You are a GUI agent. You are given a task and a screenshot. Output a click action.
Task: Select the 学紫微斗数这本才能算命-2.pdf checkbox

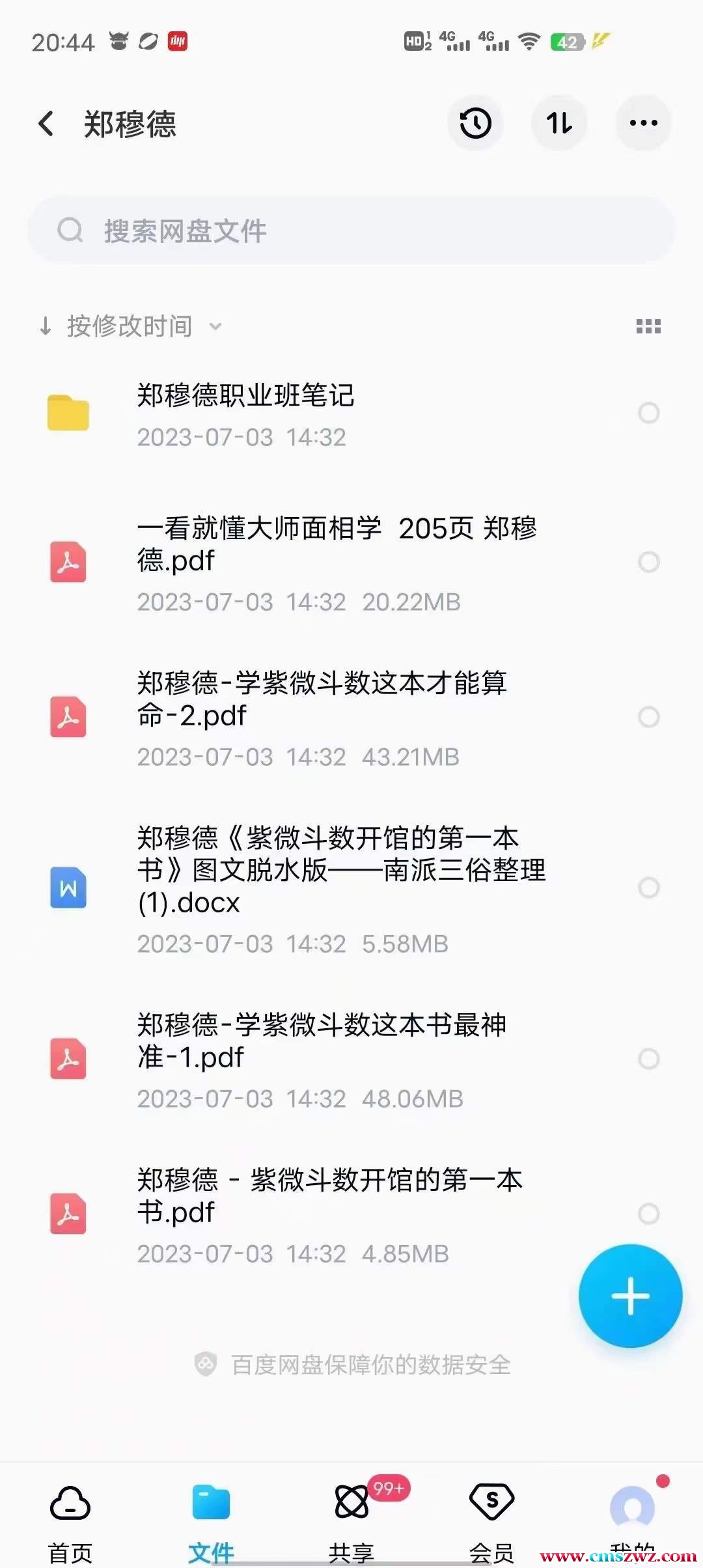[x=648, y=717]
